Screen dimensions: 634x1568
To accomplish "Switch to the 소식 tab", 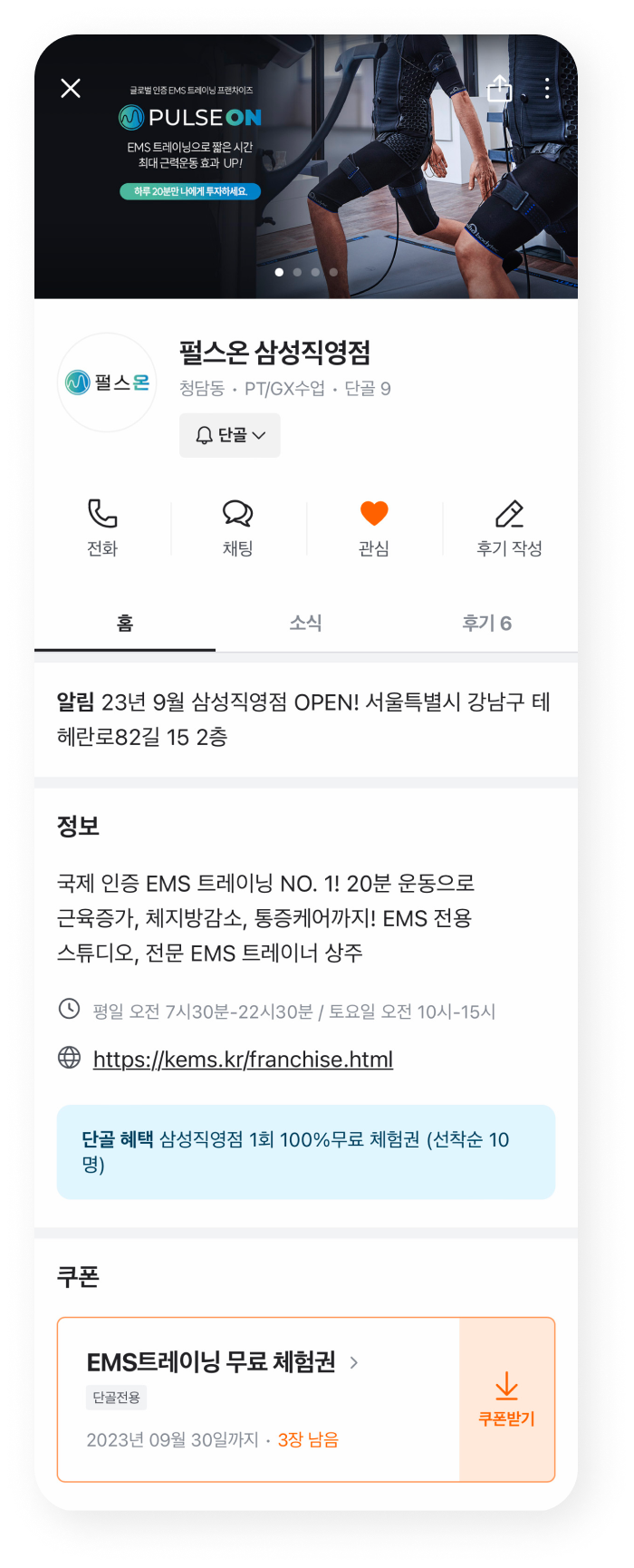I will [305, 624].
